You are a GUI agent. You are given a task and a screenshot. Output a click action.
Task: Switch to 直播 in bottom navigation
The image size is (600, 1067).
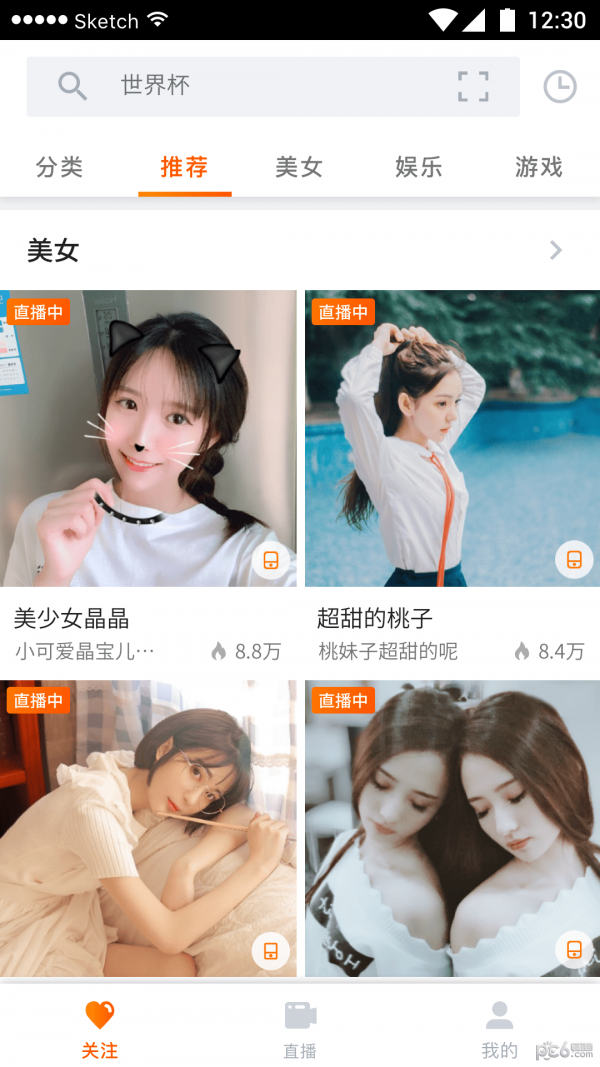[300, 1028]
